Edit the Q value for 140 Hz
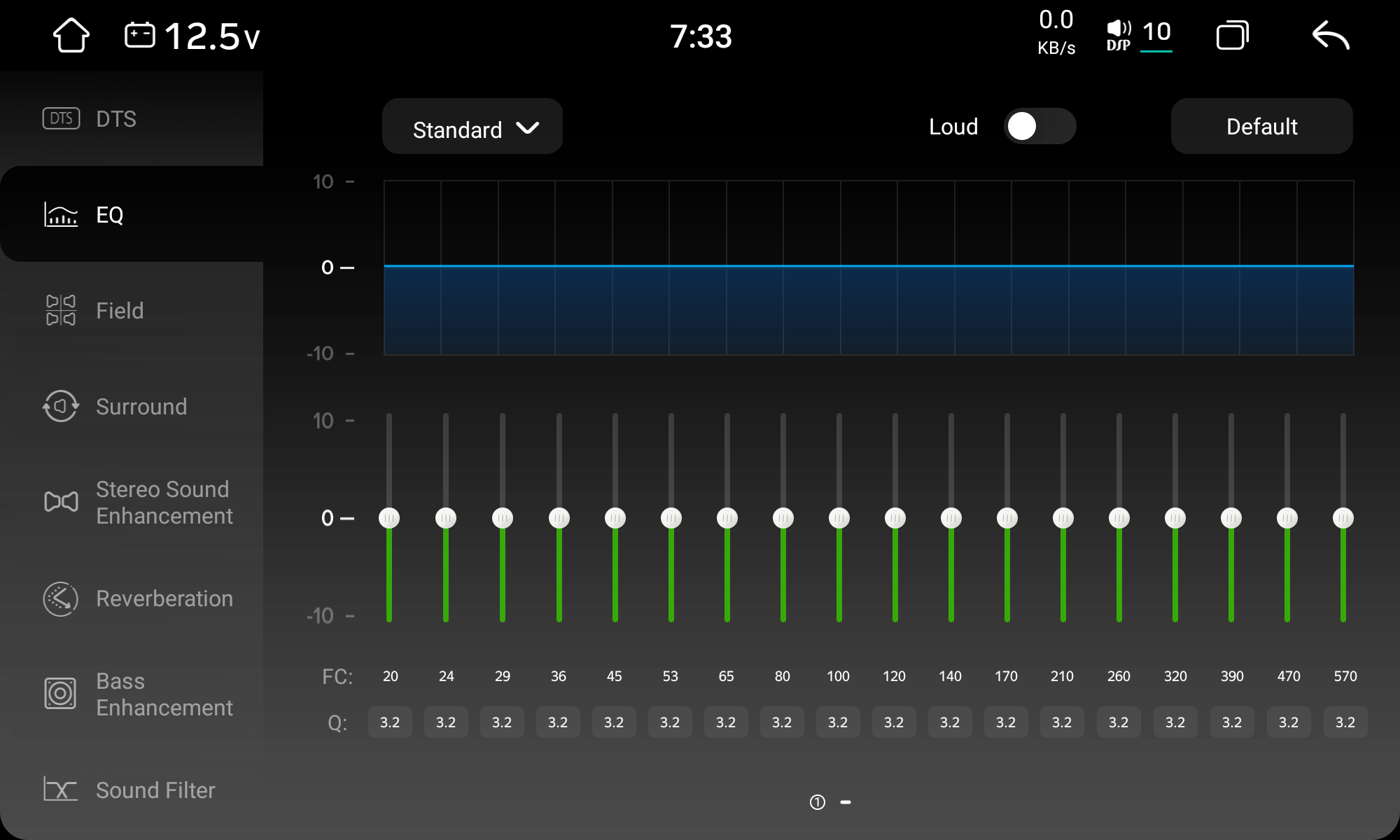 click(950, 722)
